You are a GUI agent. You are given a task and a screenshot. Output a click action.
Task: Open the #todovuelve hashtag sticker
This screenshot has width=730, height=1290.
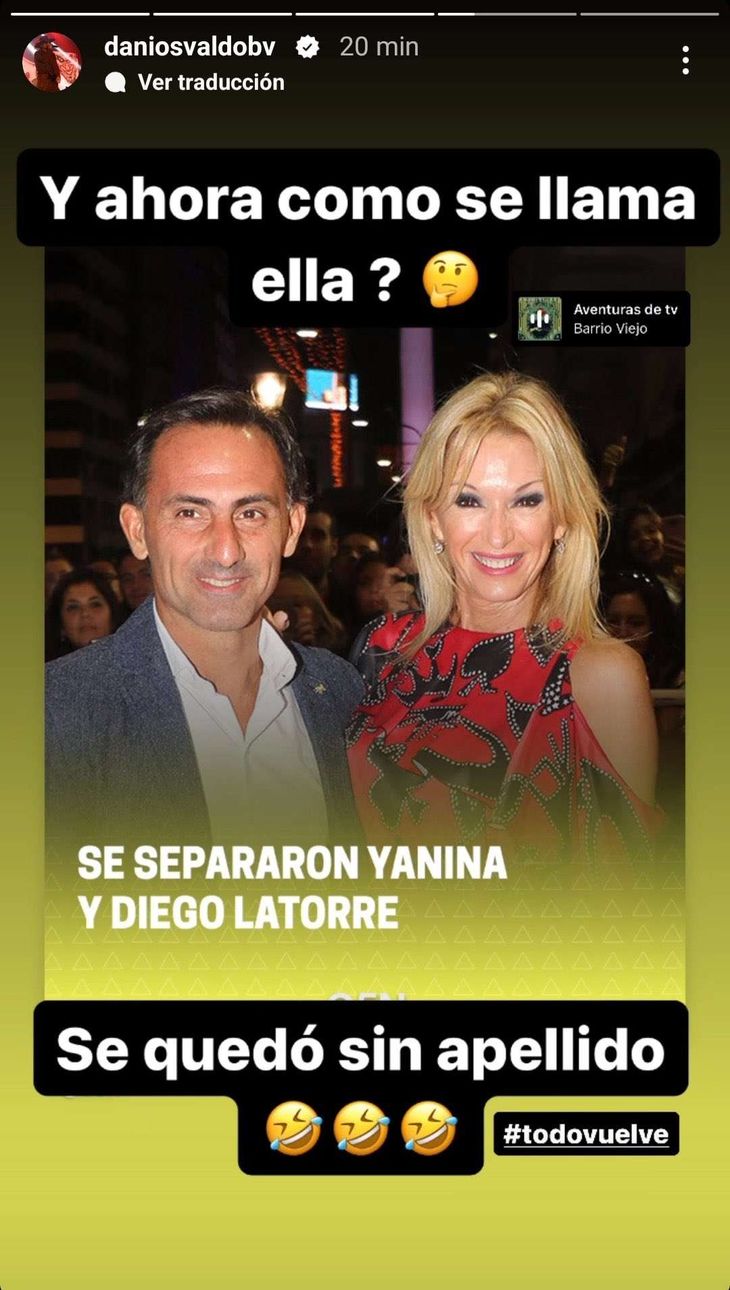(x=586, y=1134)
